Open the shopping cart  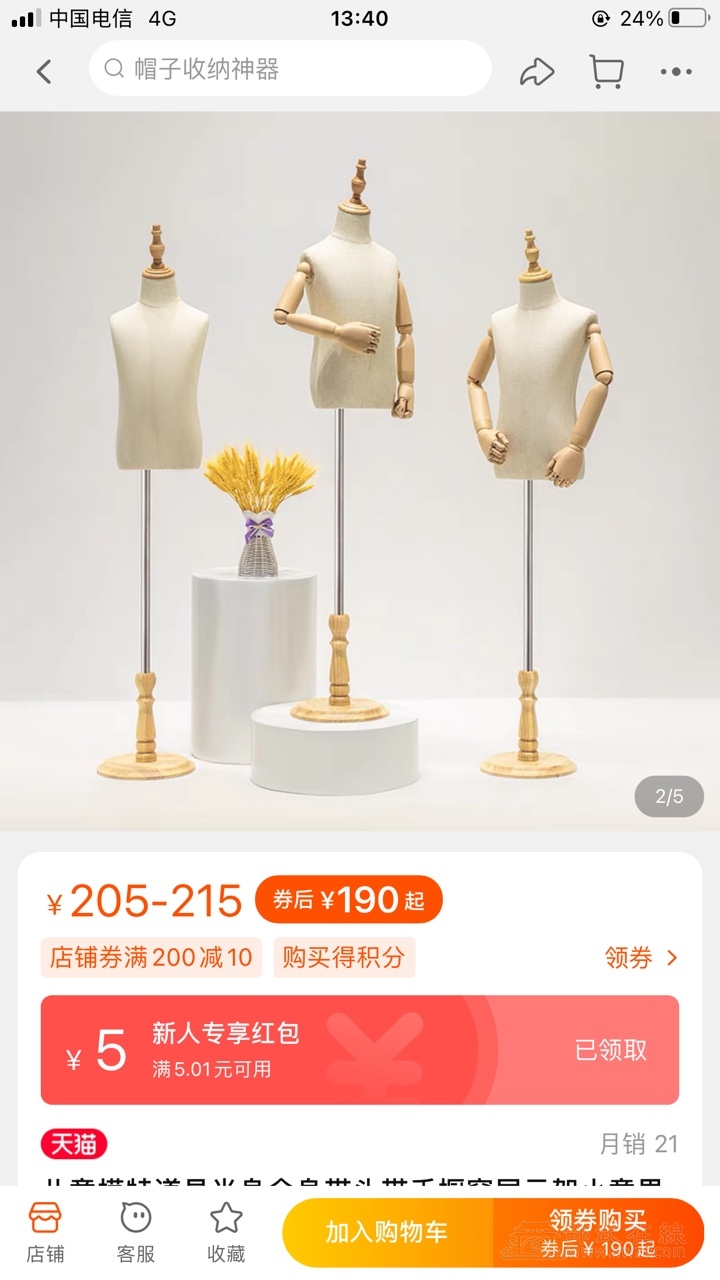coord(606,71)
